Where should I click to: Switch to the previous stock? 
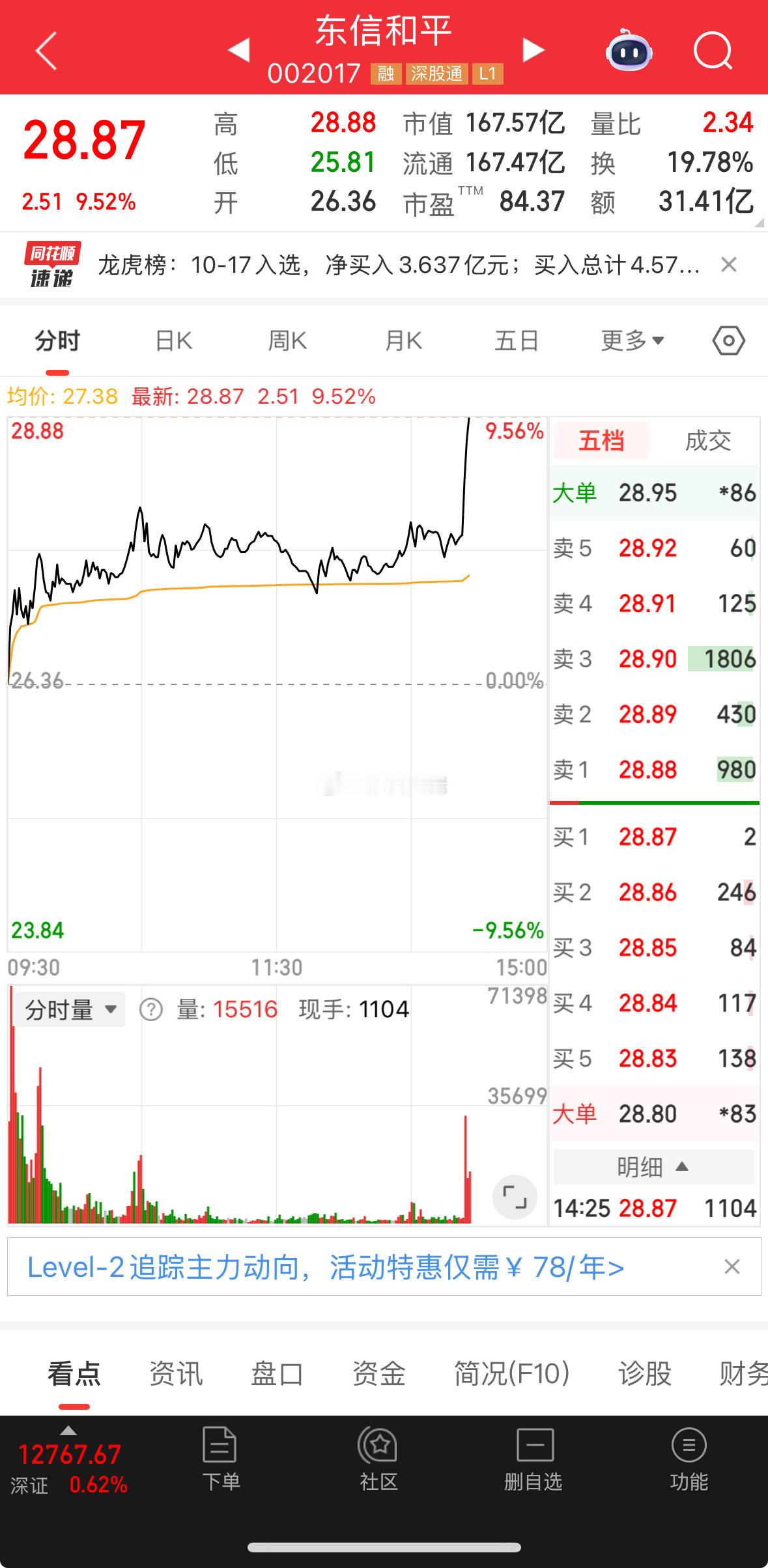tap(239, 50)
